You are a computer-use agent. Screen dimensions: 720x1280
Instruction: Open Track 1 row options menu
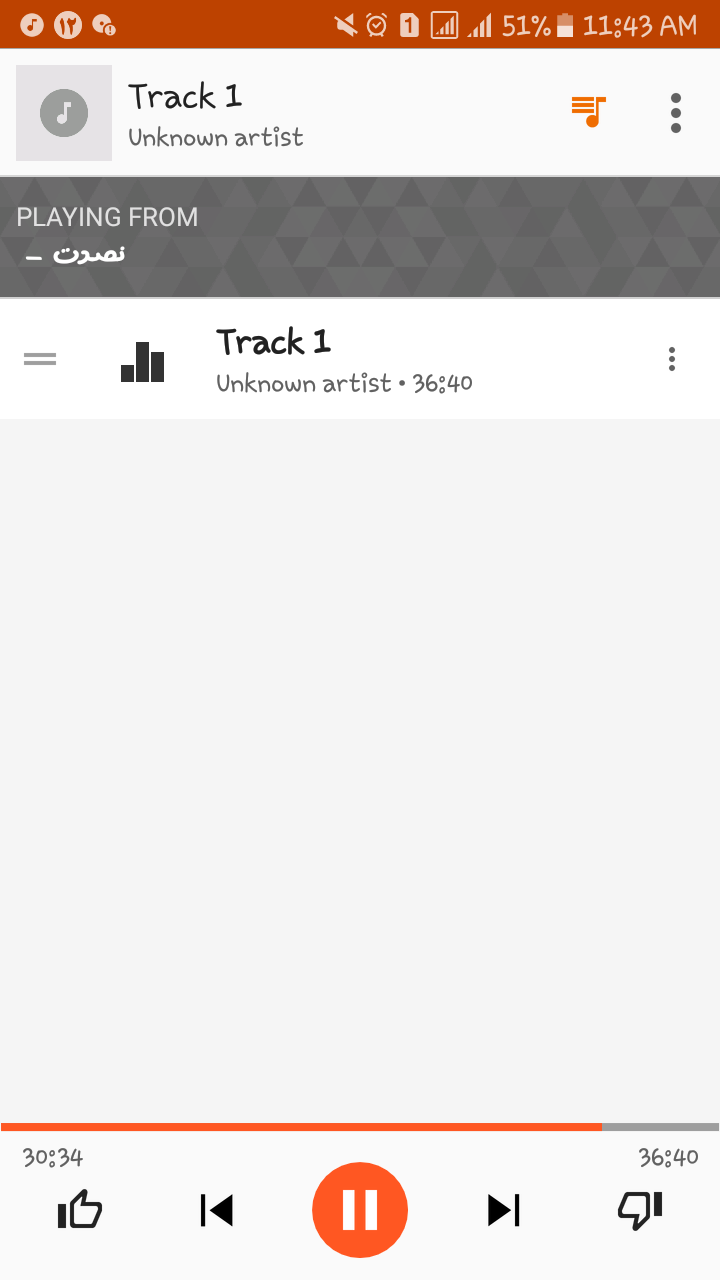(672, 360)
